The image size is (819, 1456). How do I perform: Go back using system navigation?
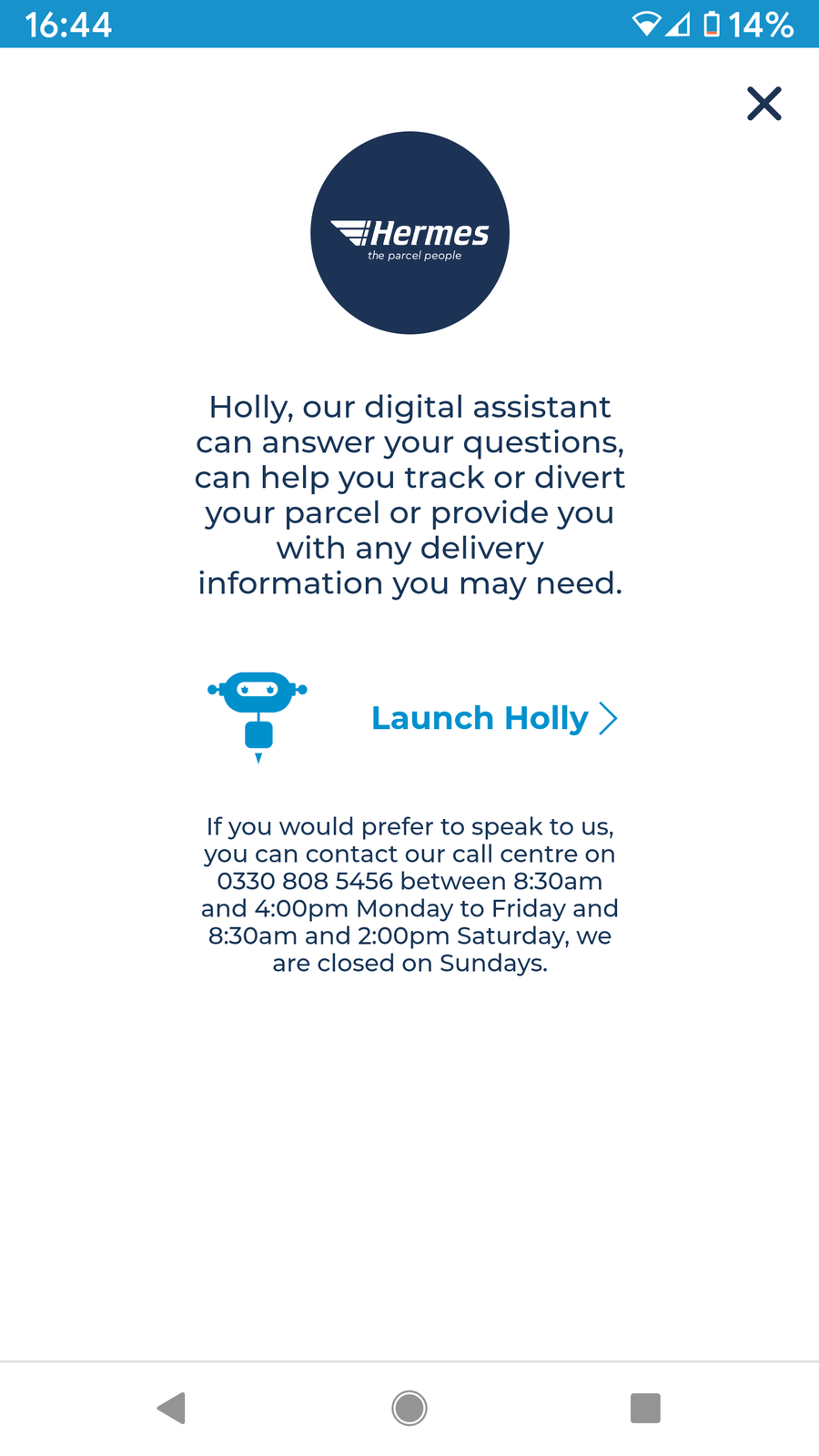(x=172, y=1408)
